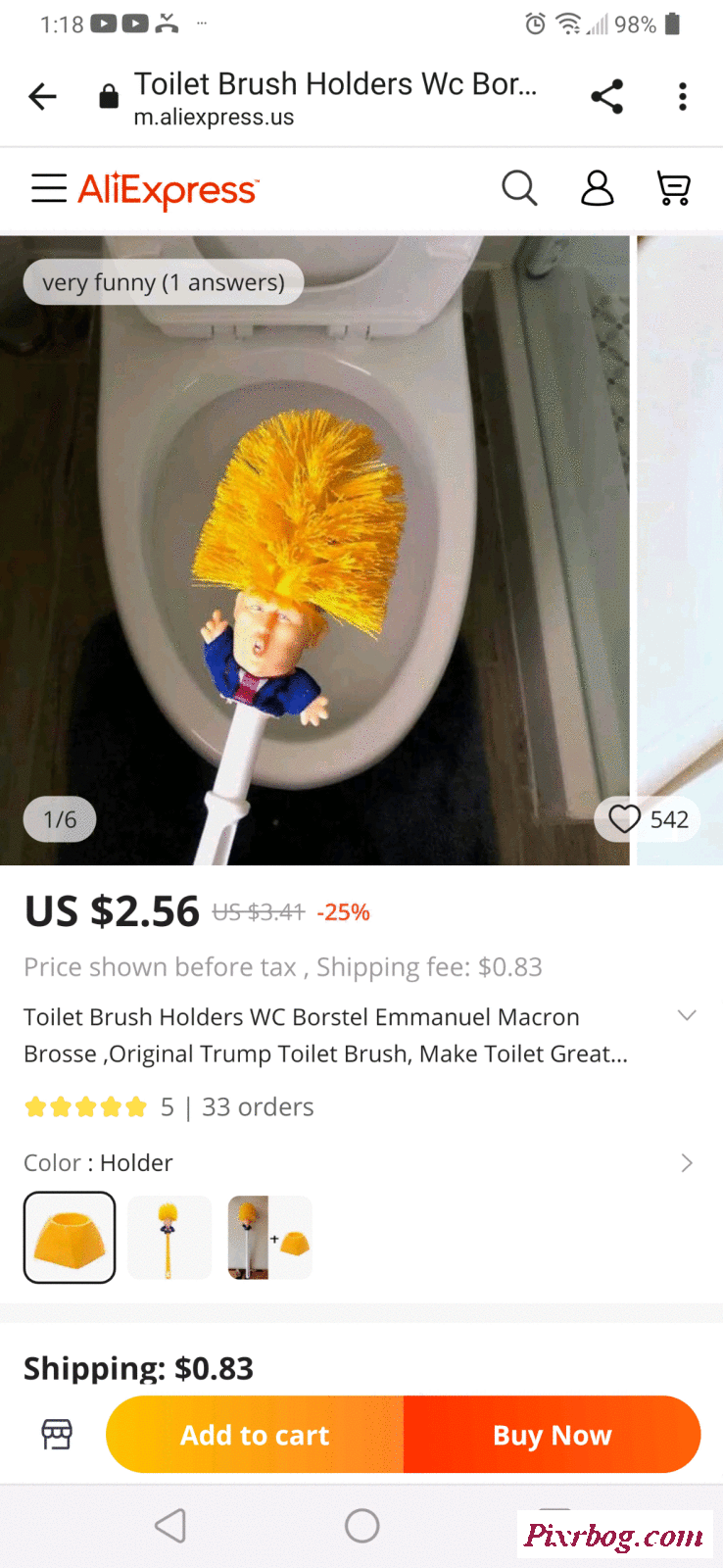Image resolution: width=723 pixels, height=1568 pixels.
Task: Tap the system back button
Action: coord(170,1526)
